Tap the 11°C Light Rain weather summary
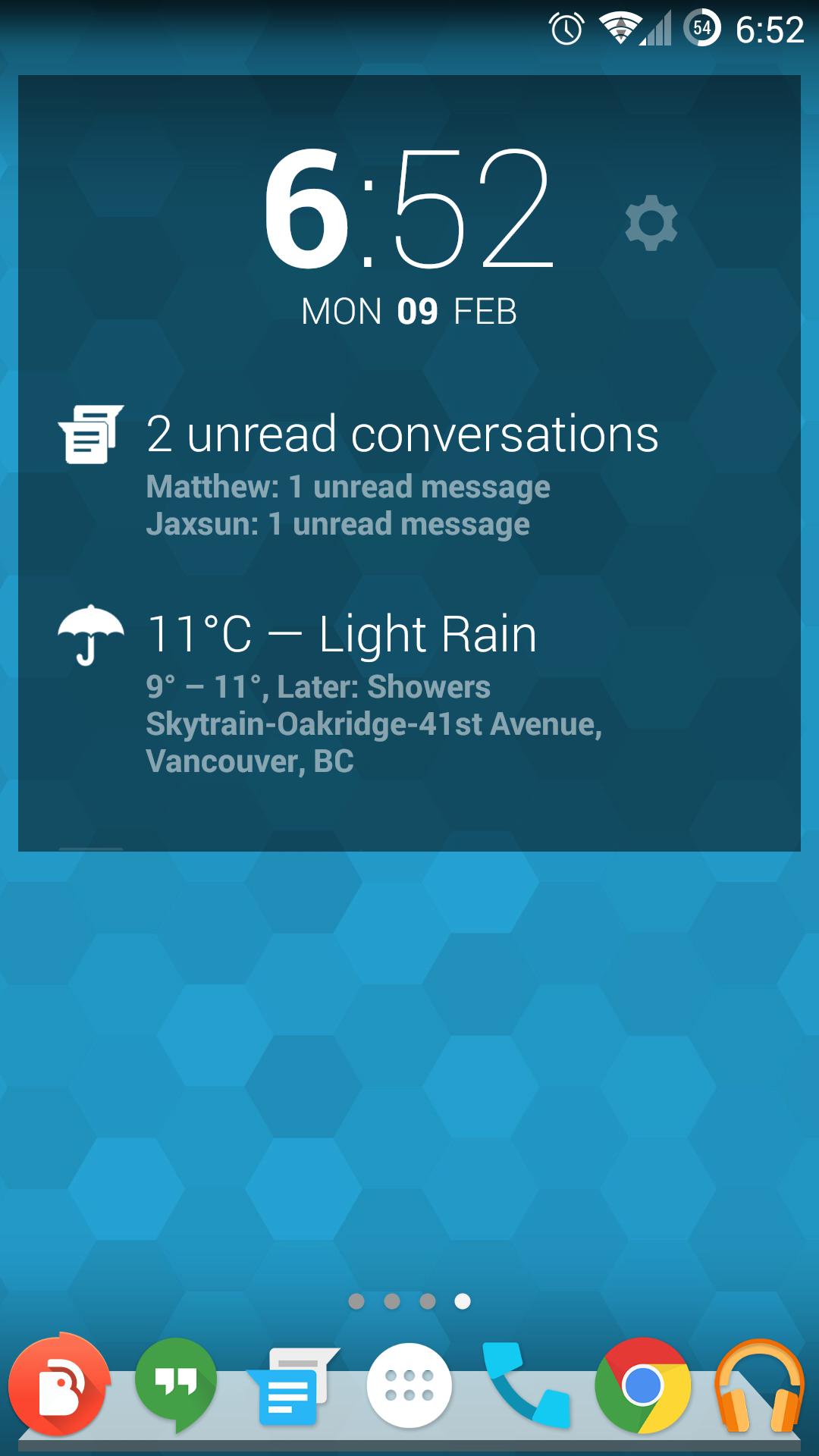Screen dimensions: 819x1456 tap(343, 635)
